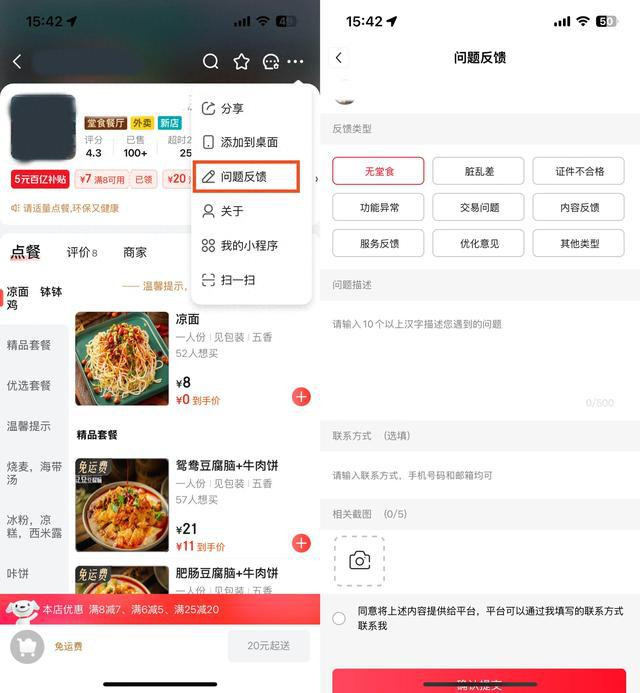Pick 交易问题 feedback type
The image size is (640, 693).
pyautogui.click(x=478, y=207)
